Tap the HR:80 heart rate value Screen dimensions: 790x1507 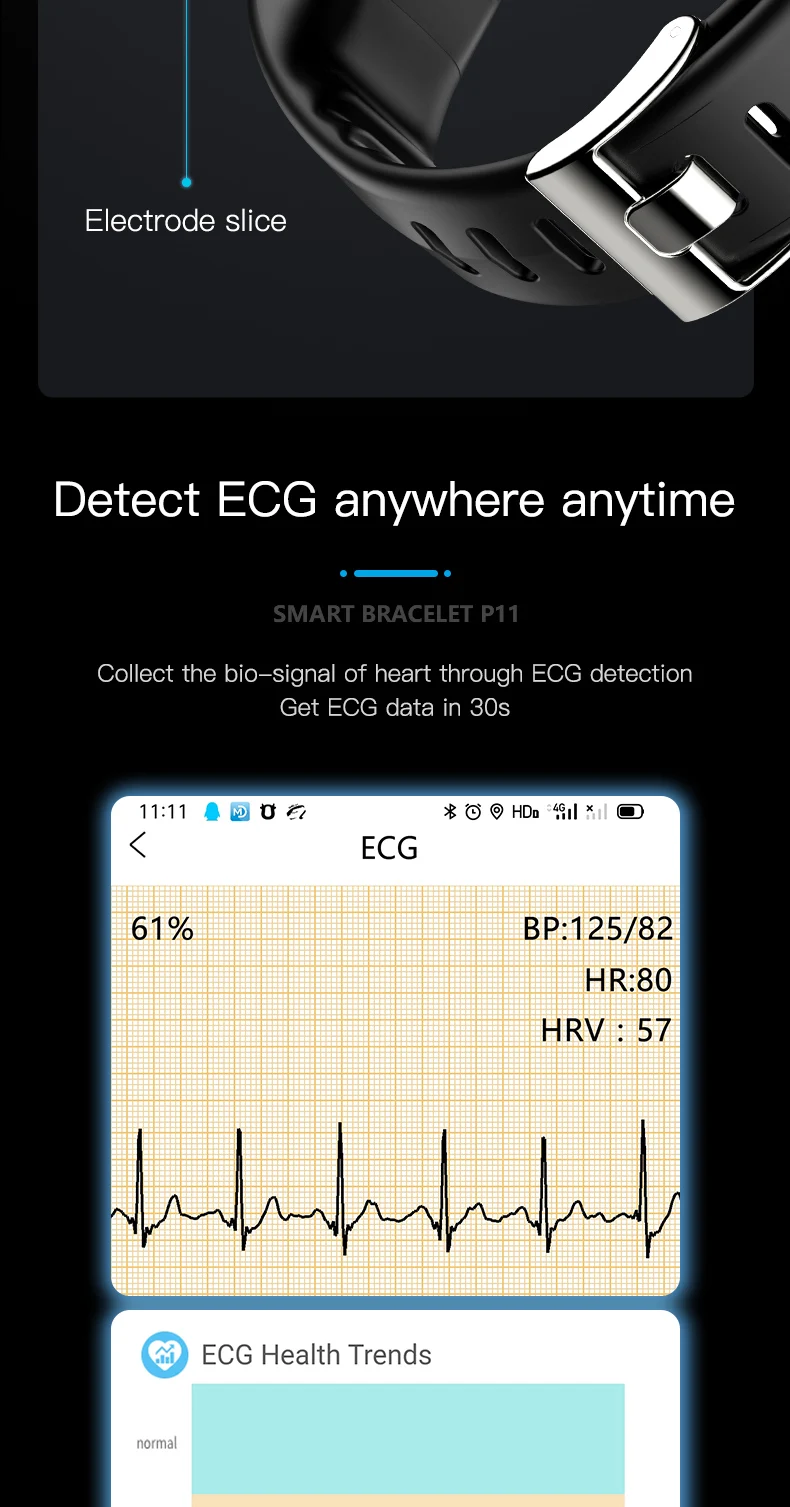point(630,980)
